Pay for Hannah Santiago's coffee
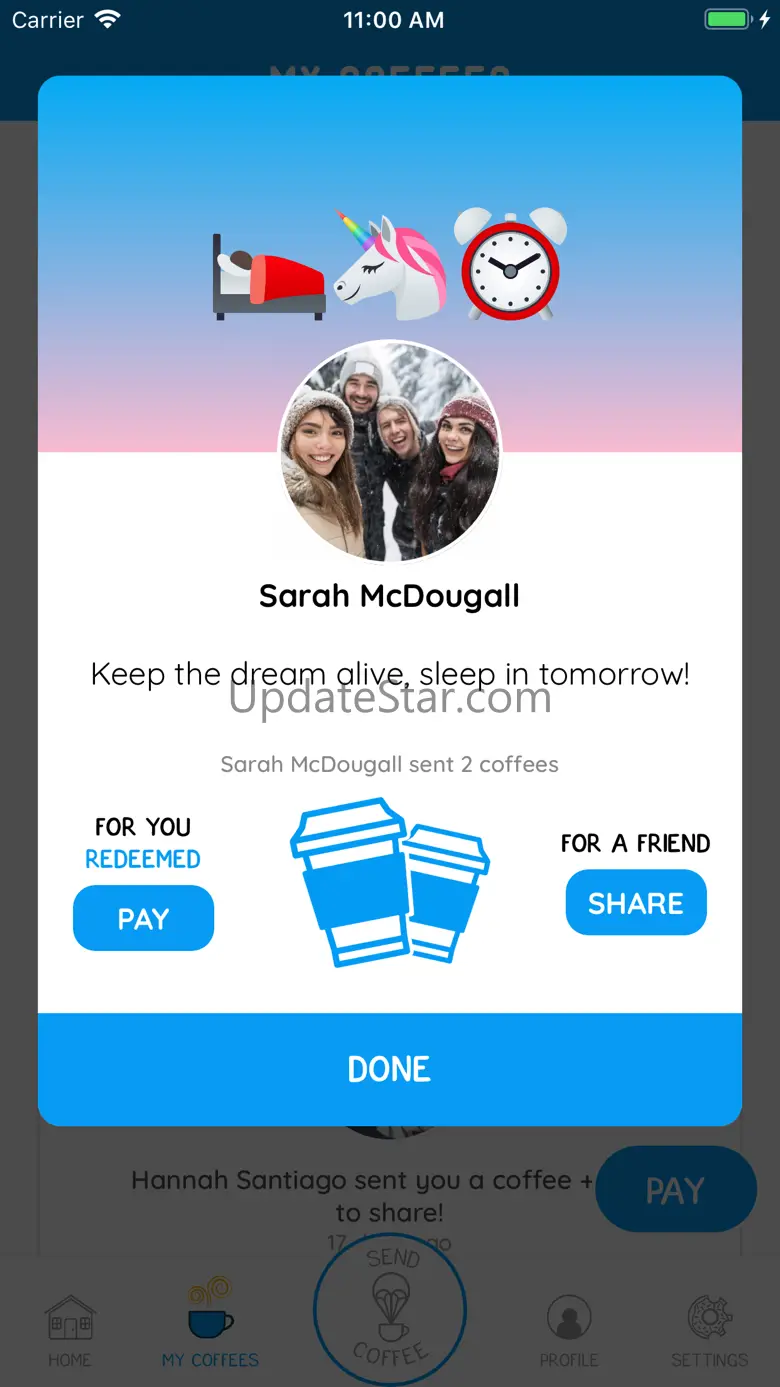The height and width of the screenshot is (1387, 780). click(676, 1189)
